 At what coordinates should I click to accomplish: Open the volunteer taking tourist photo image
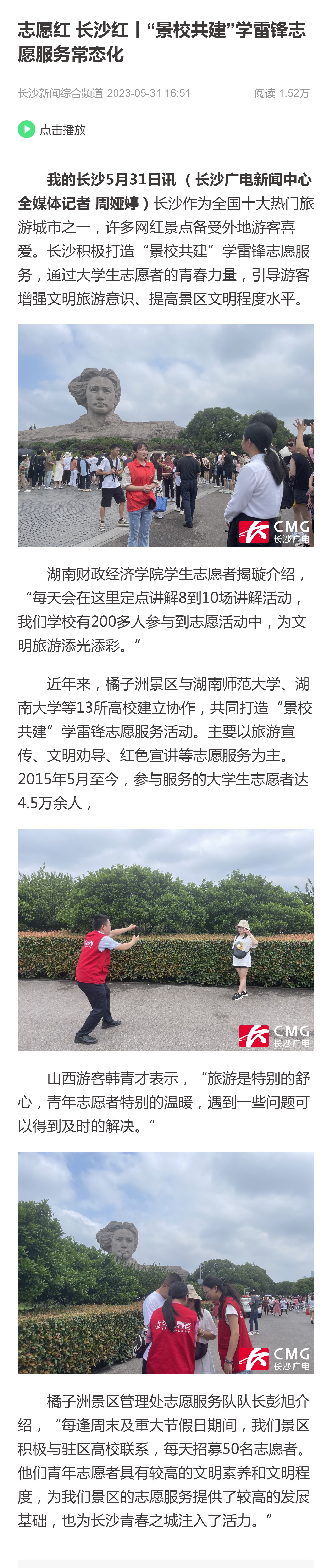[166, 939]
